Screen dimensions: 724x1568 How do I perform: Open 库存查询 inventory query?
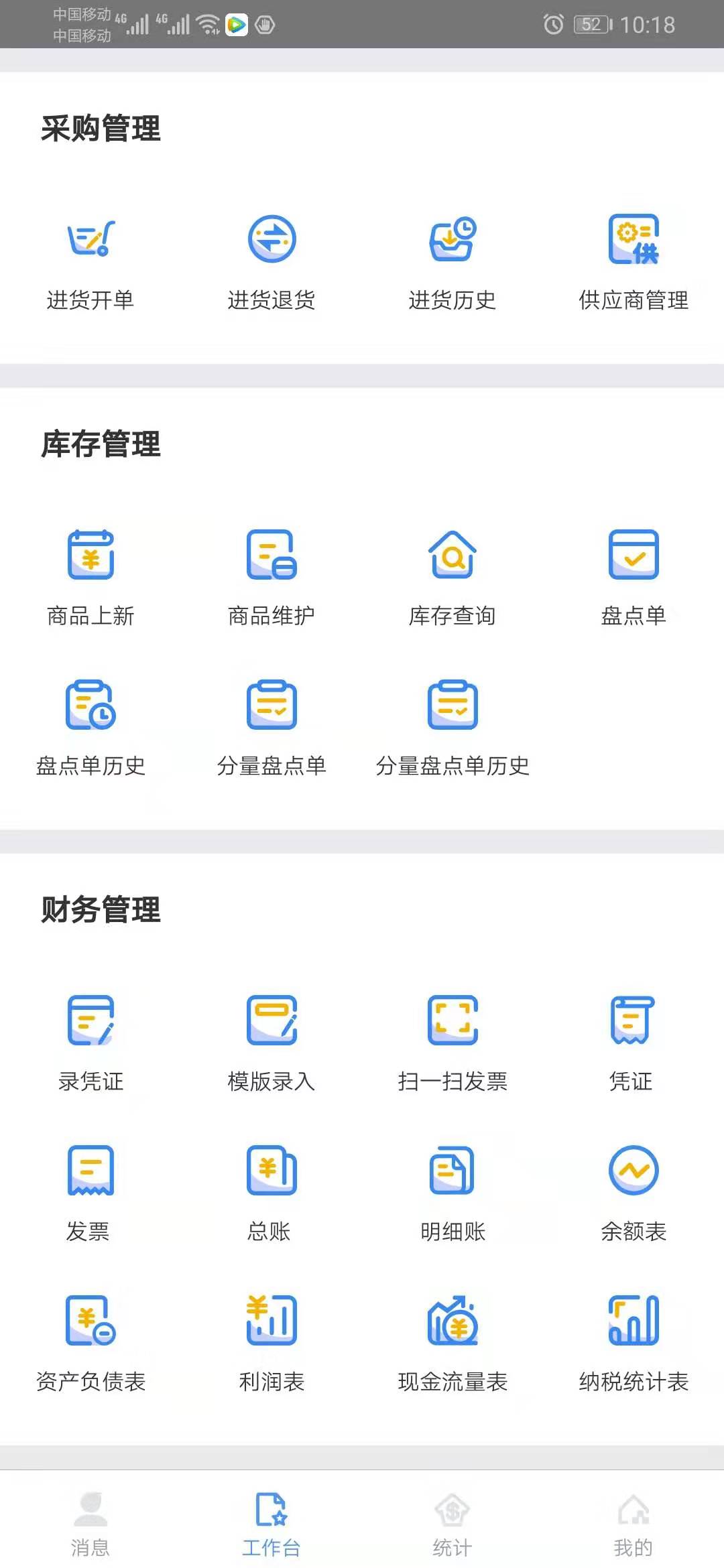[x=452, y=576]
